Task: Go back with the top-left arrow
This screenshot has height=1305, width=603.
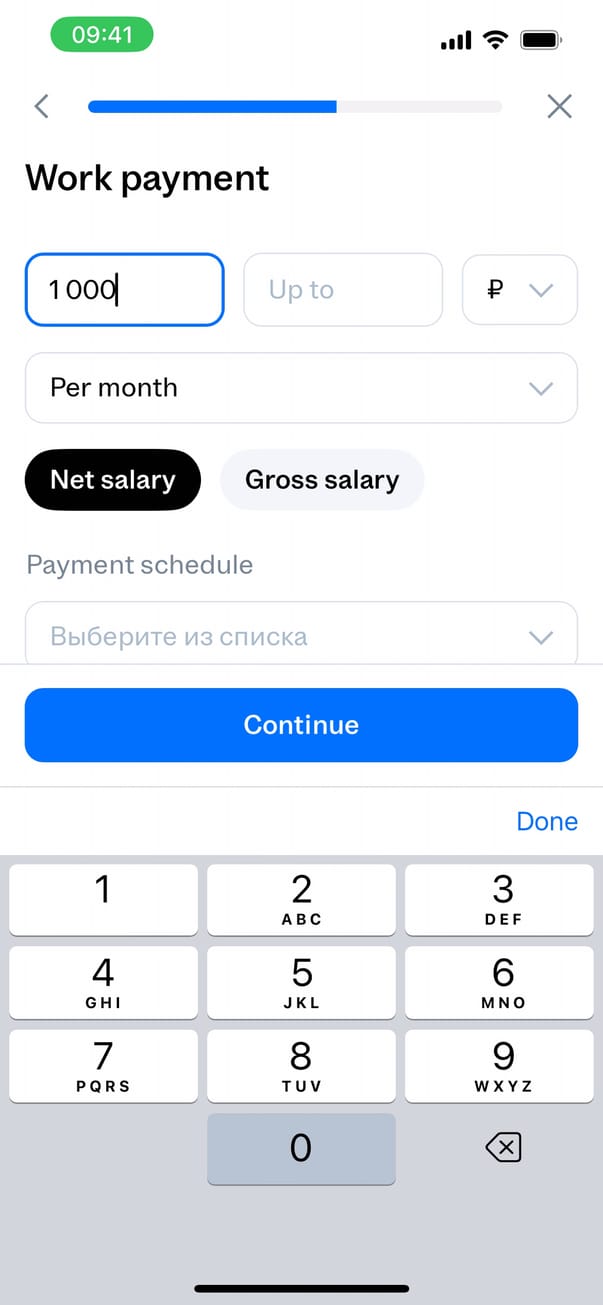Action: [x=41, y=106]
